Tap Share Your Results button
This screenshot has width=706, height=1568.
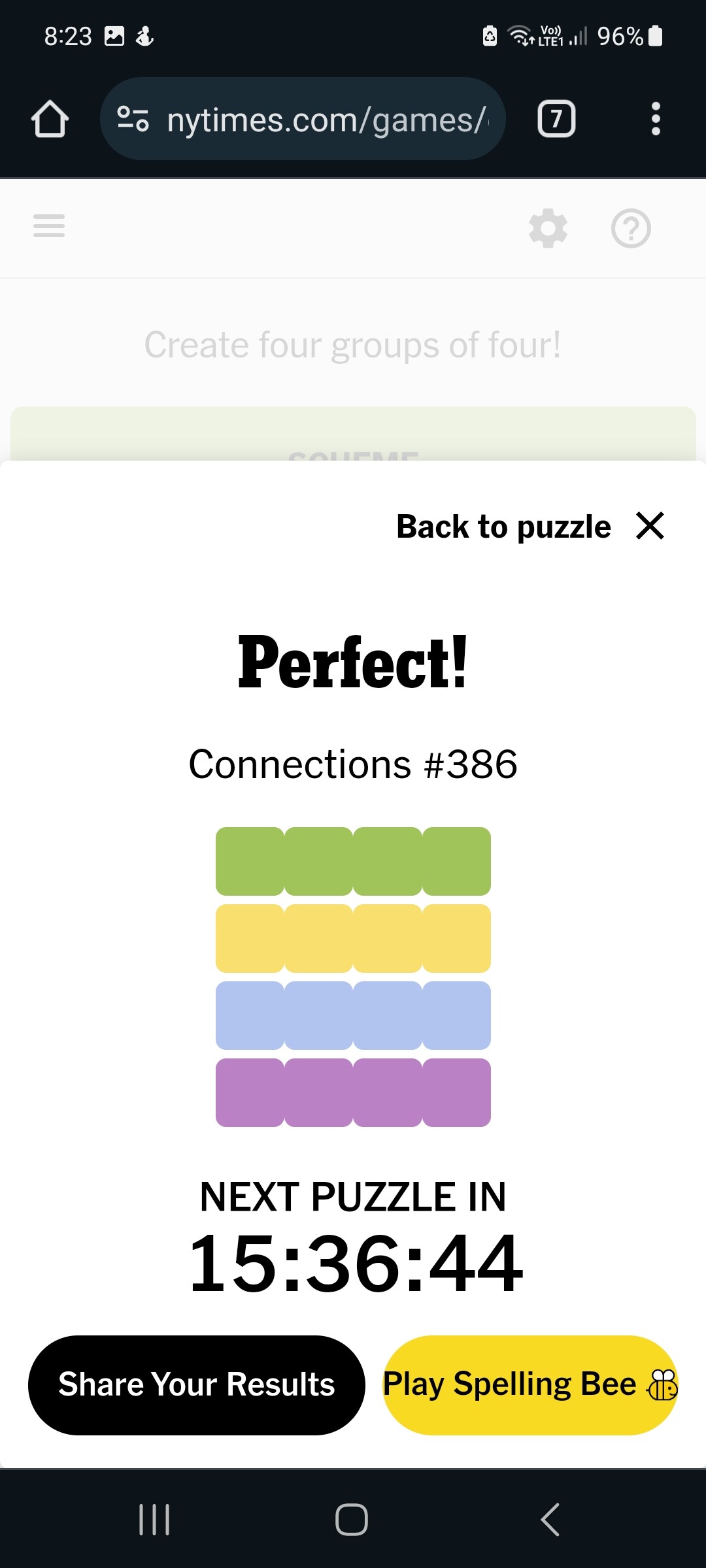click(196, 1385)
